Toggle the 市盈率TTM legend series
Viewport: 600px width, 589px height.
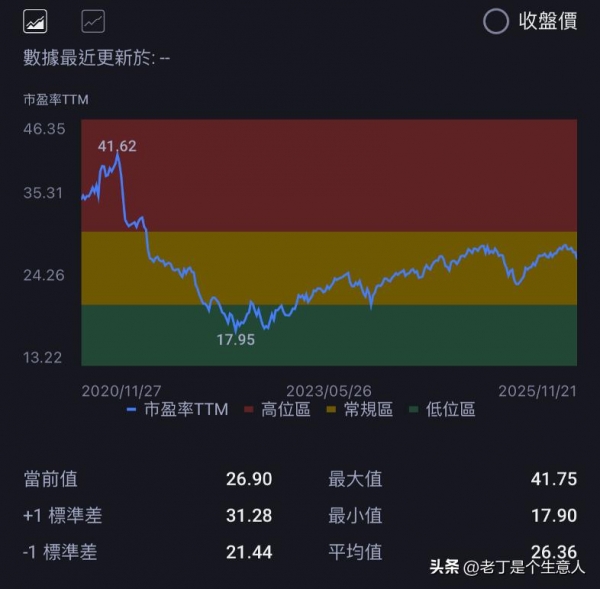click(x=177, y=409)
